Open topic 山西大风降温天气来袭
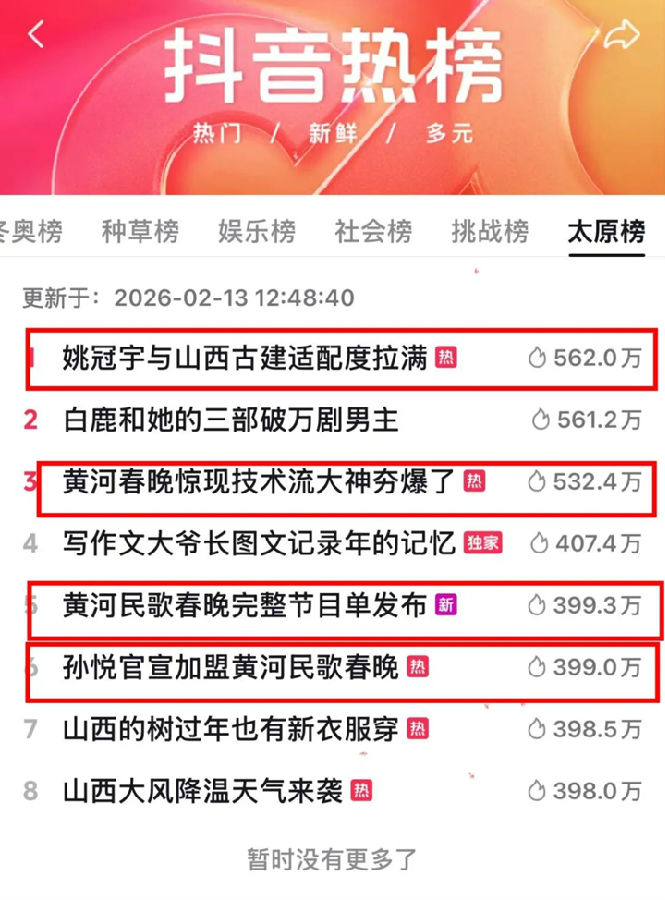The image size is (665, 900). (202, 791)
